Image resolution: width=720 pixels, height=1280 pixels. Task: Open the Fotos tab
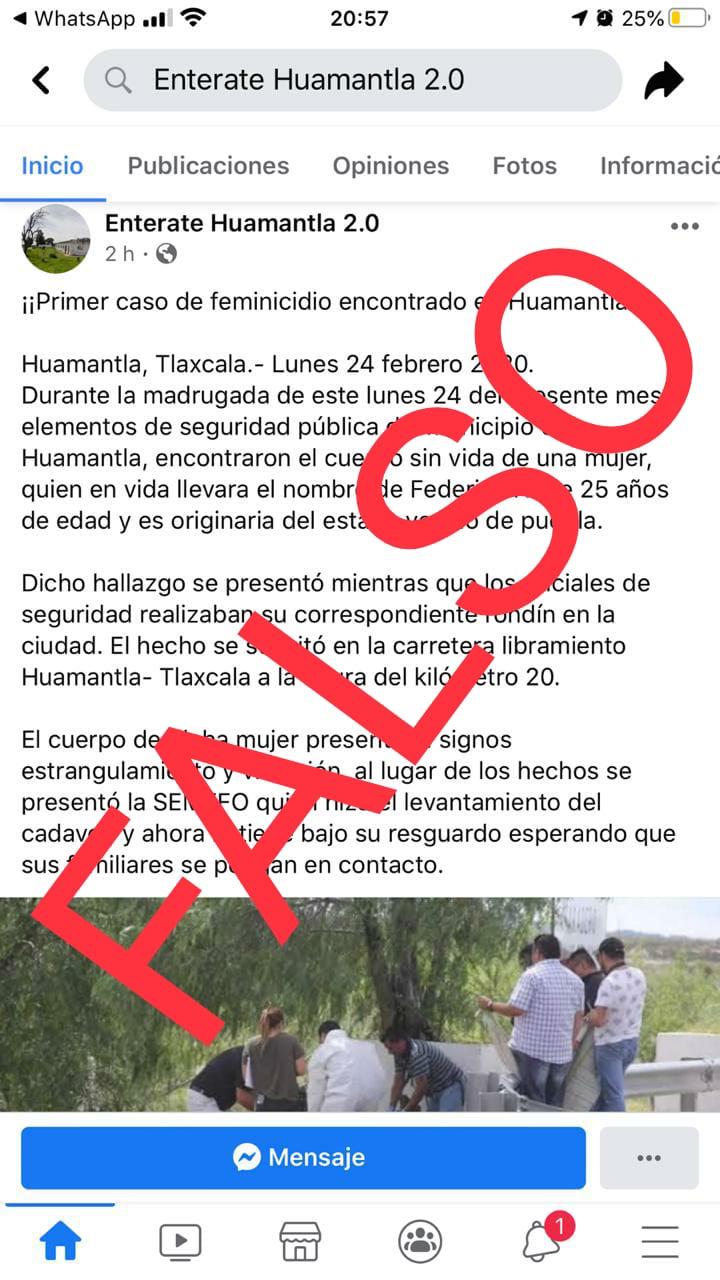point(524,166)
